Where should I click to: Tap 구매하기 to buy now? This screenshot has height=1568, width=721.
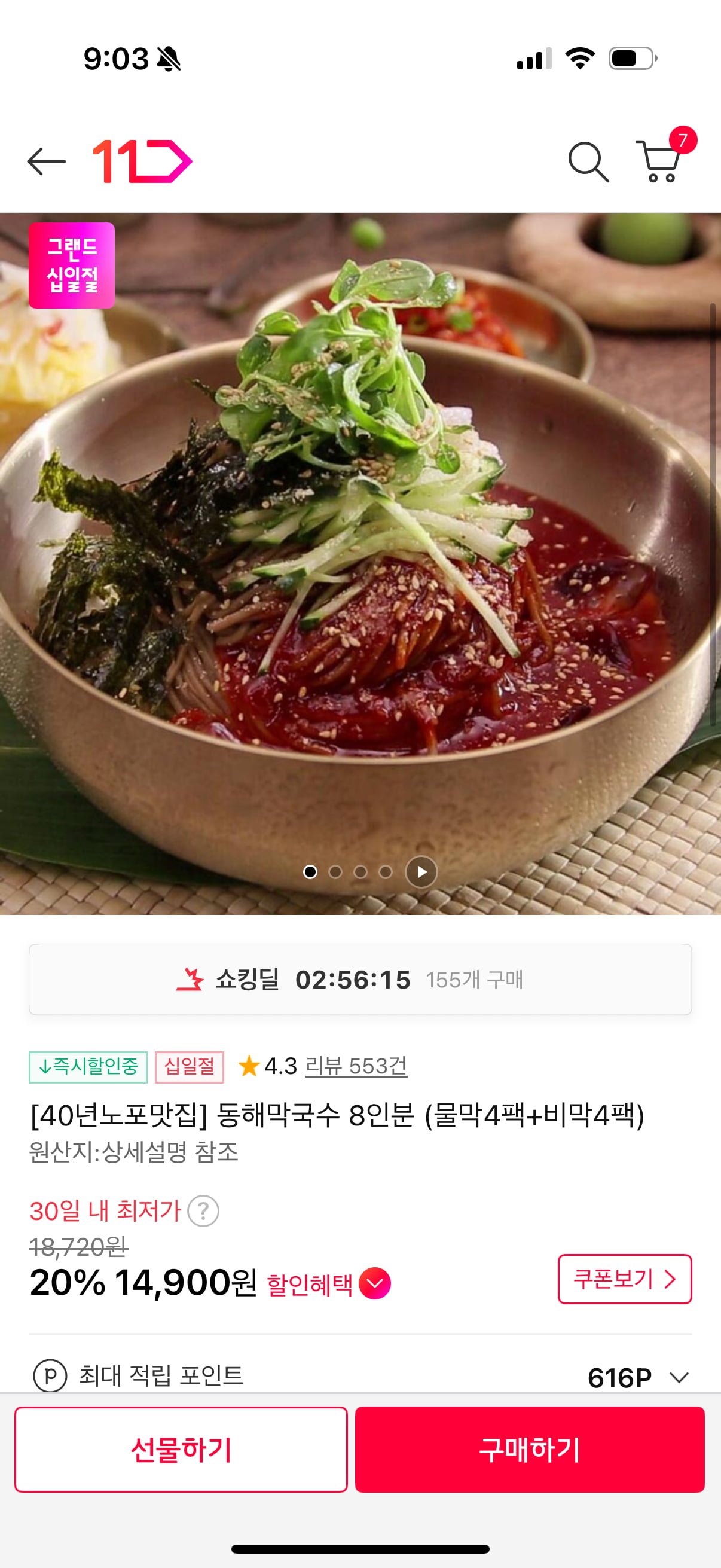tap(529, 1450)
